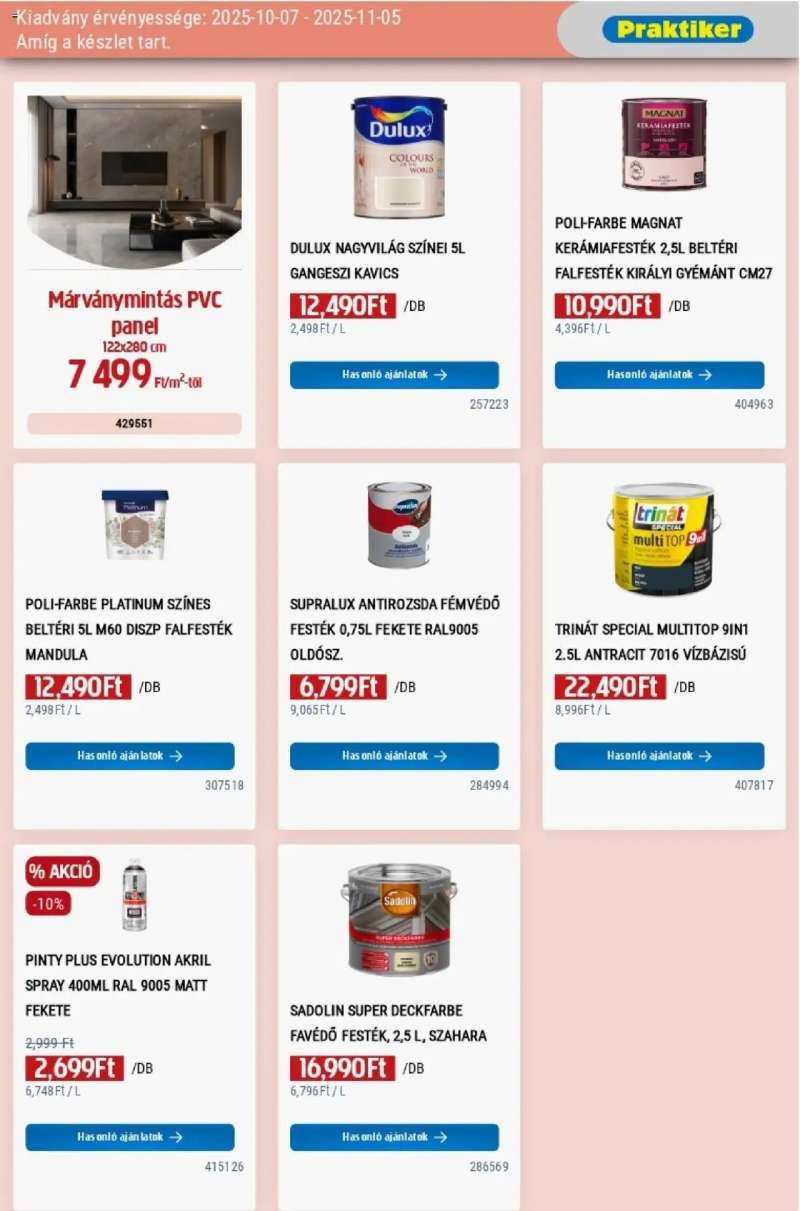Click the arrow on Dulux's Hasonló ajánlatok button
Image resolution: width=800 pixels, height=1211 pixels.
point(441,375)
